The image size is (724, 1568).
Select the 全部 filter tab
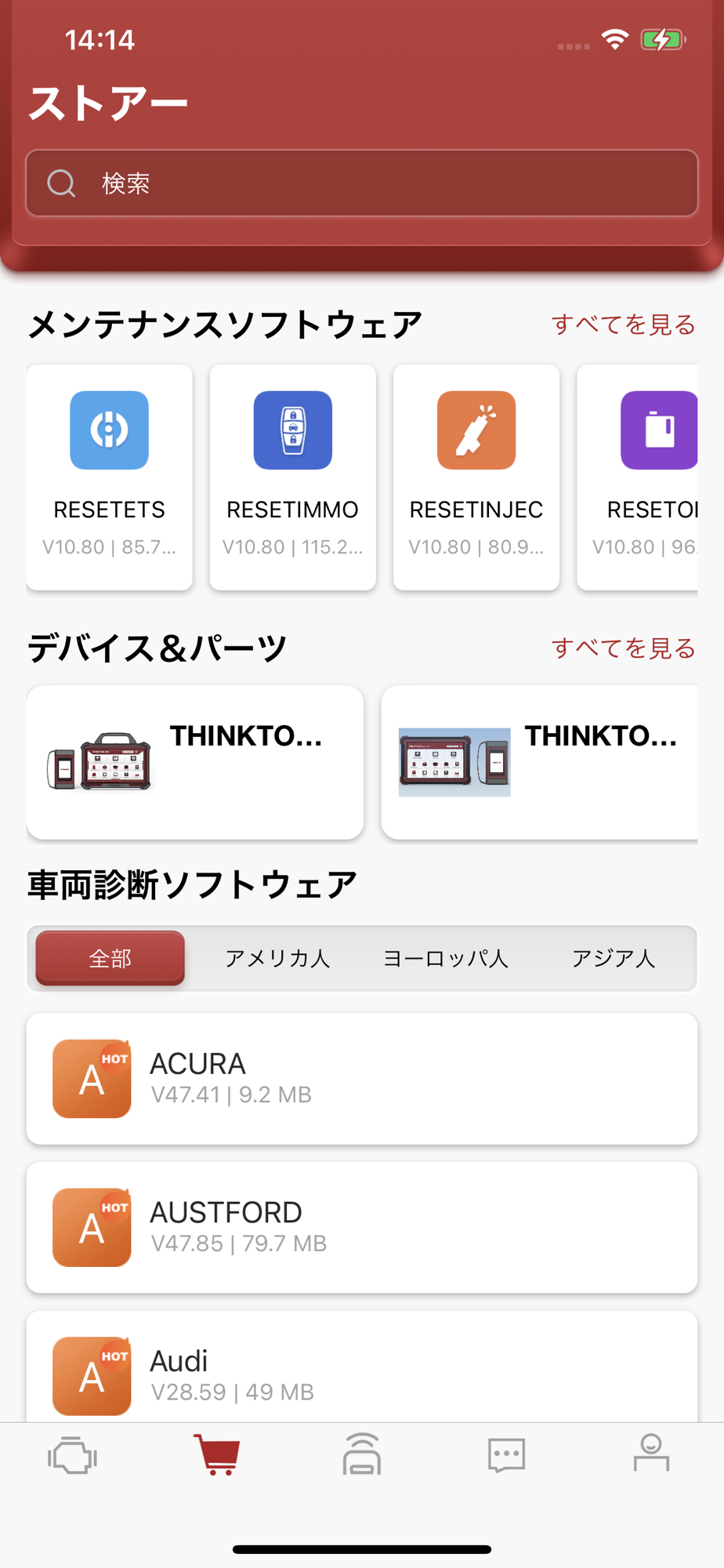pos(110,958)
